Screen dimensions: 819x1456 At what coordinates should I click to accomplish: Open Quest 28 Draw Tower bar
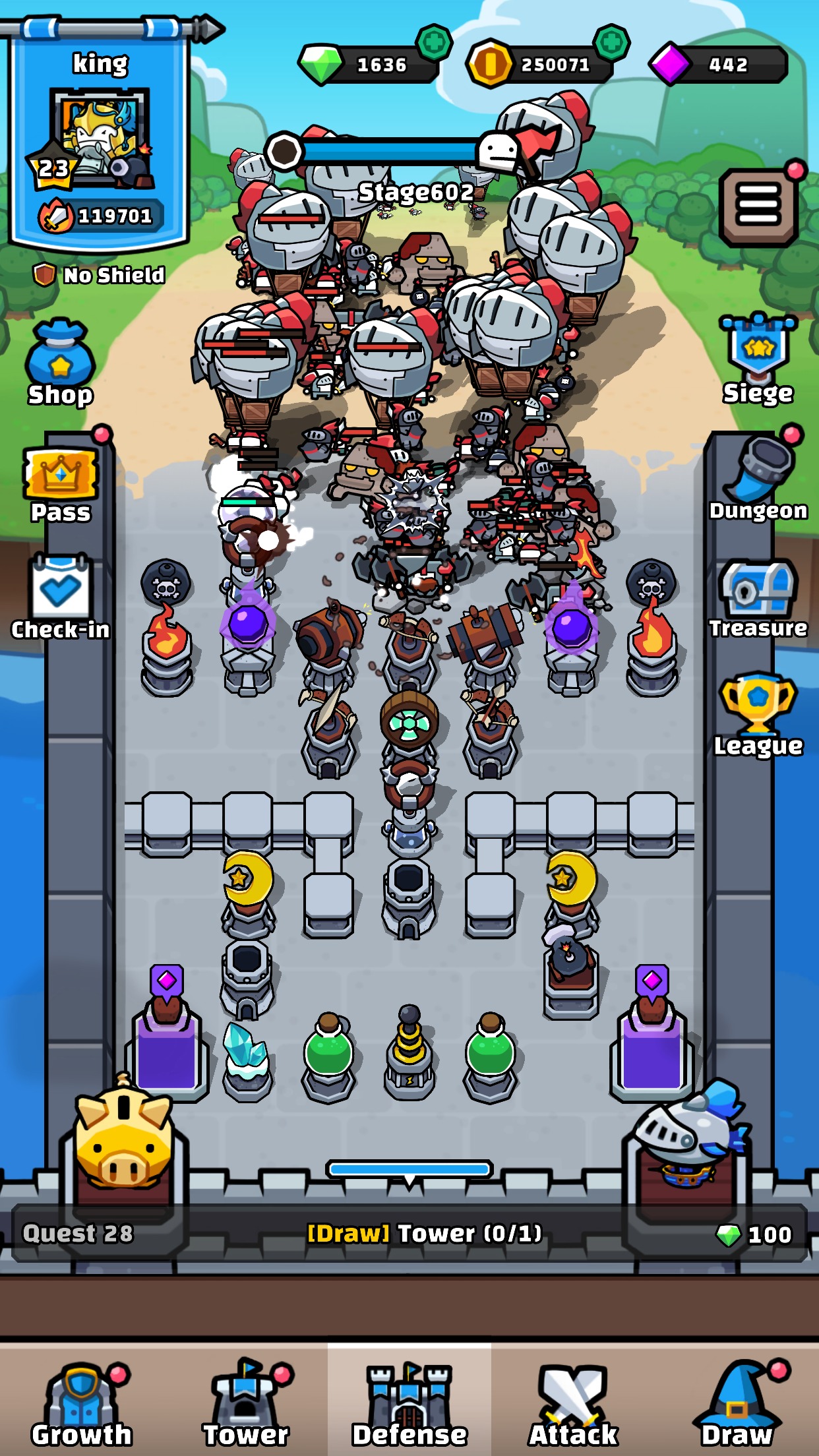[x=409, y=1233]
